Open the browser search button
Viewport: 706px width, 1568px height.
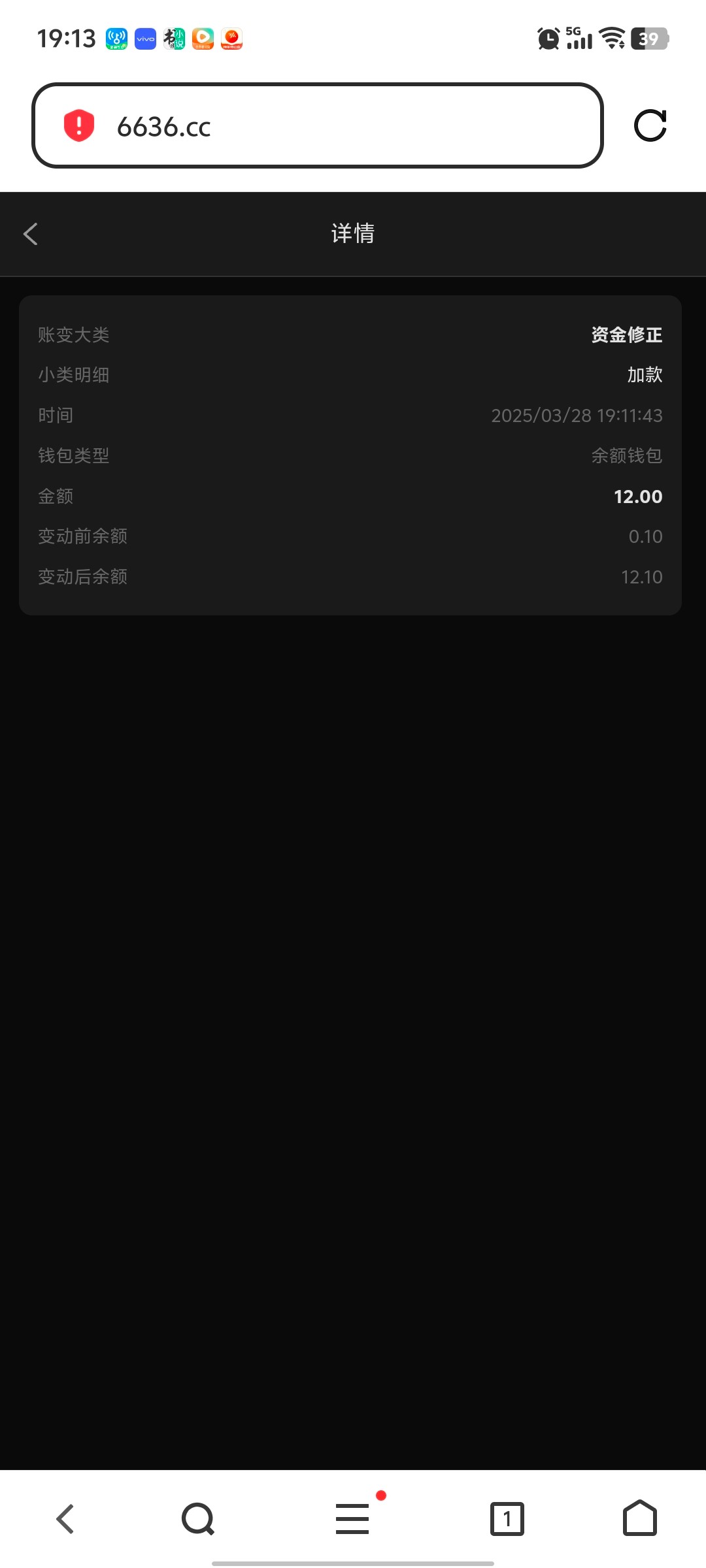coord(198,1518)
